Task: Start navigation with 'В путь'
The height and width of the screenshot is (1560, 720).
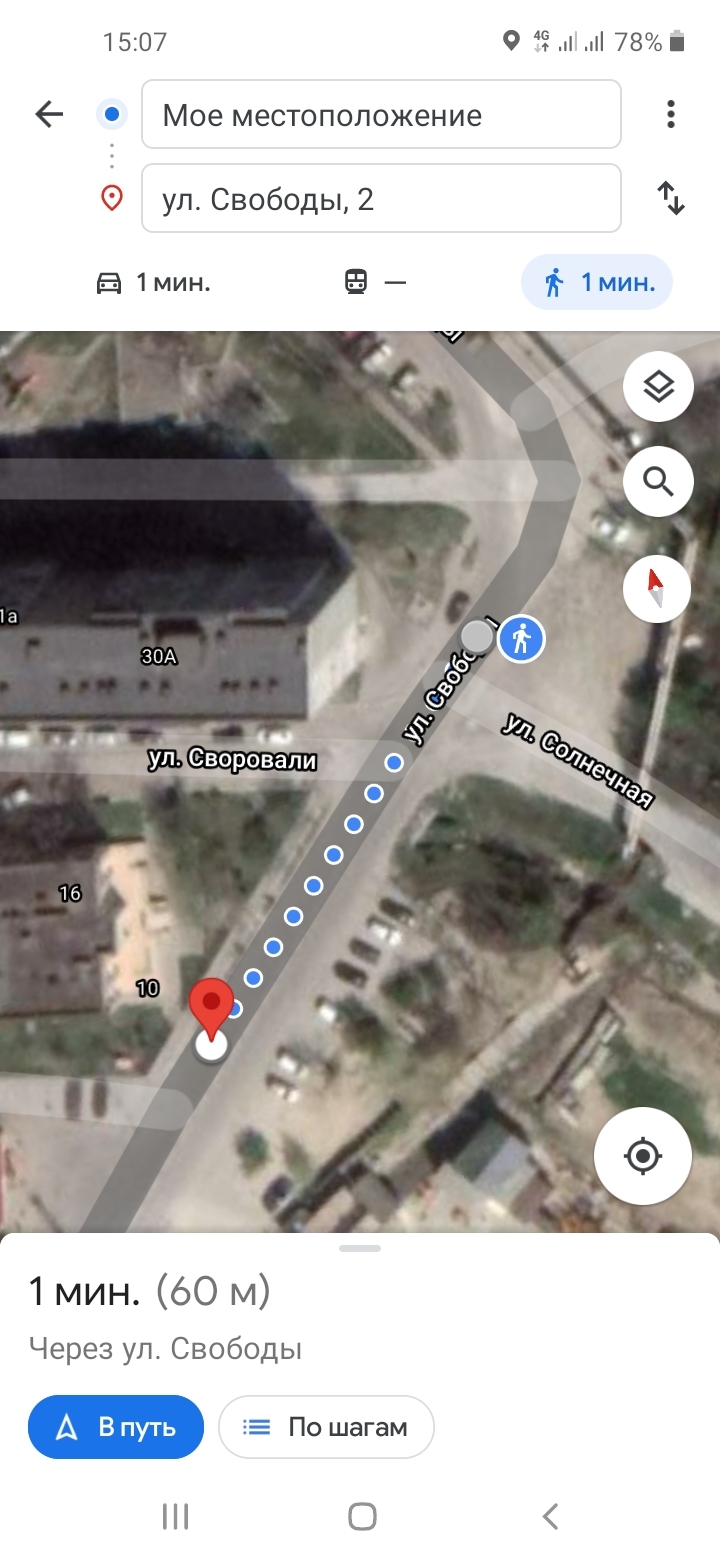Action: pyautogui.click(x=116, y=1427)
